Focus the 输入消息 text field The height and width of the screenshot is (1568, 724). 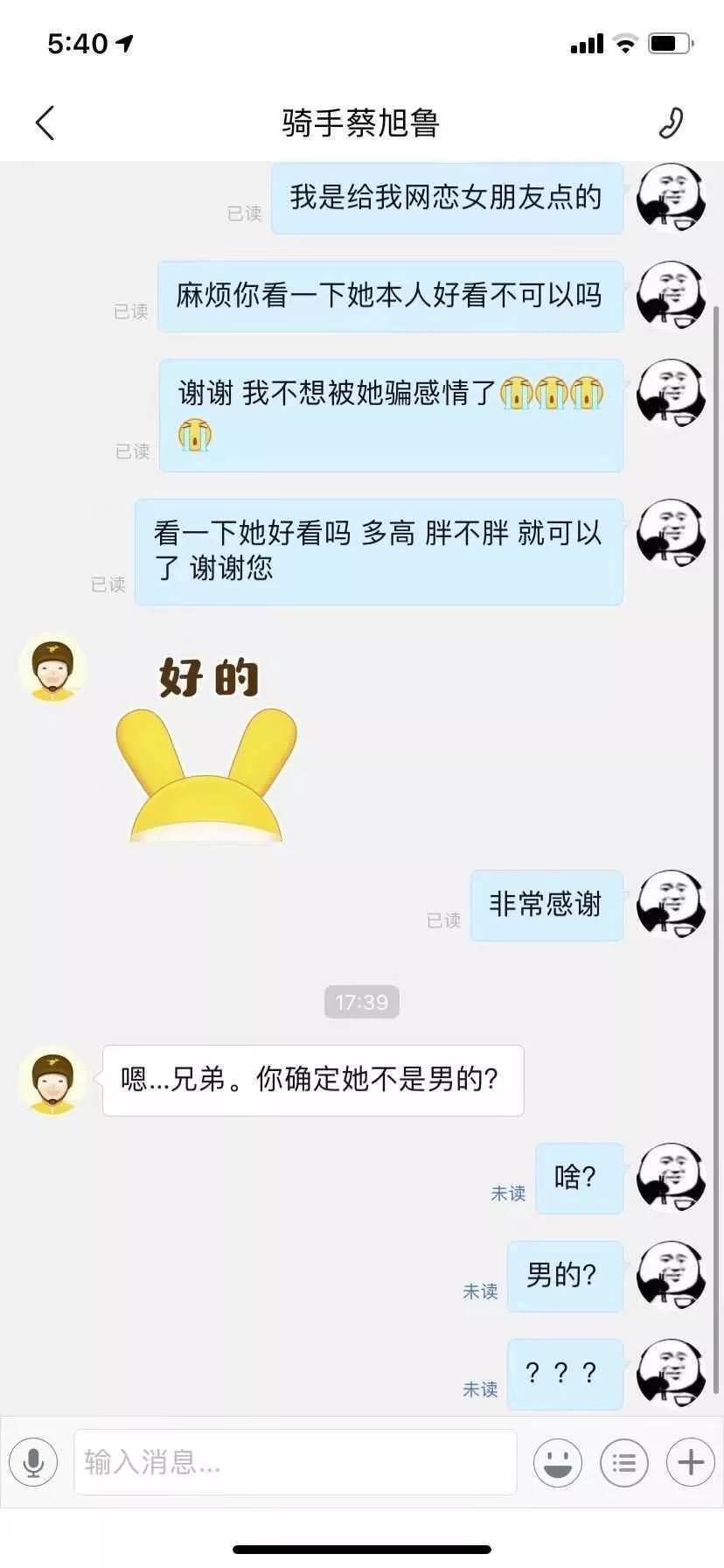(x=296, y=1462)
